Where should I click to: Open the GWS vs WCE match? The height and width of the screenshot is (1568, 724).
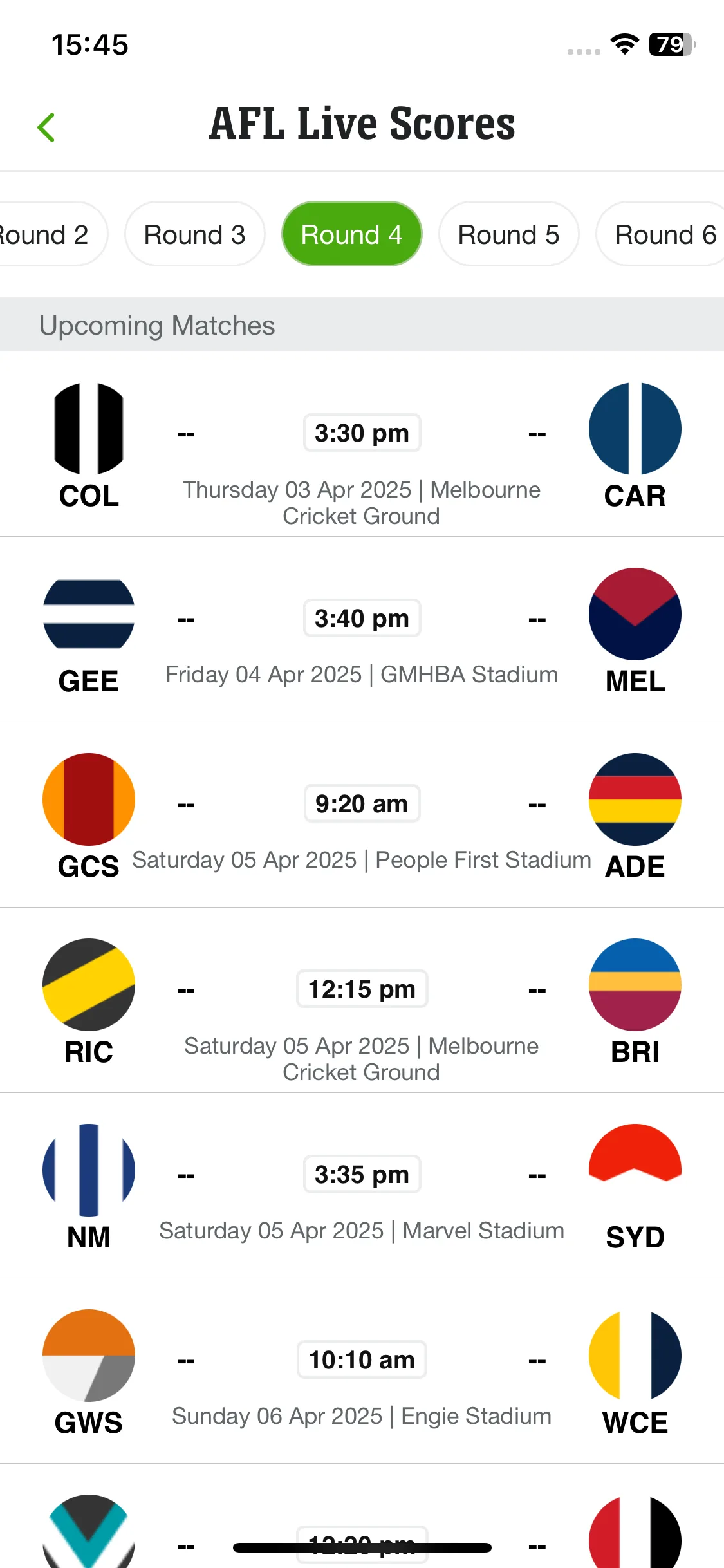[362, 1372]
